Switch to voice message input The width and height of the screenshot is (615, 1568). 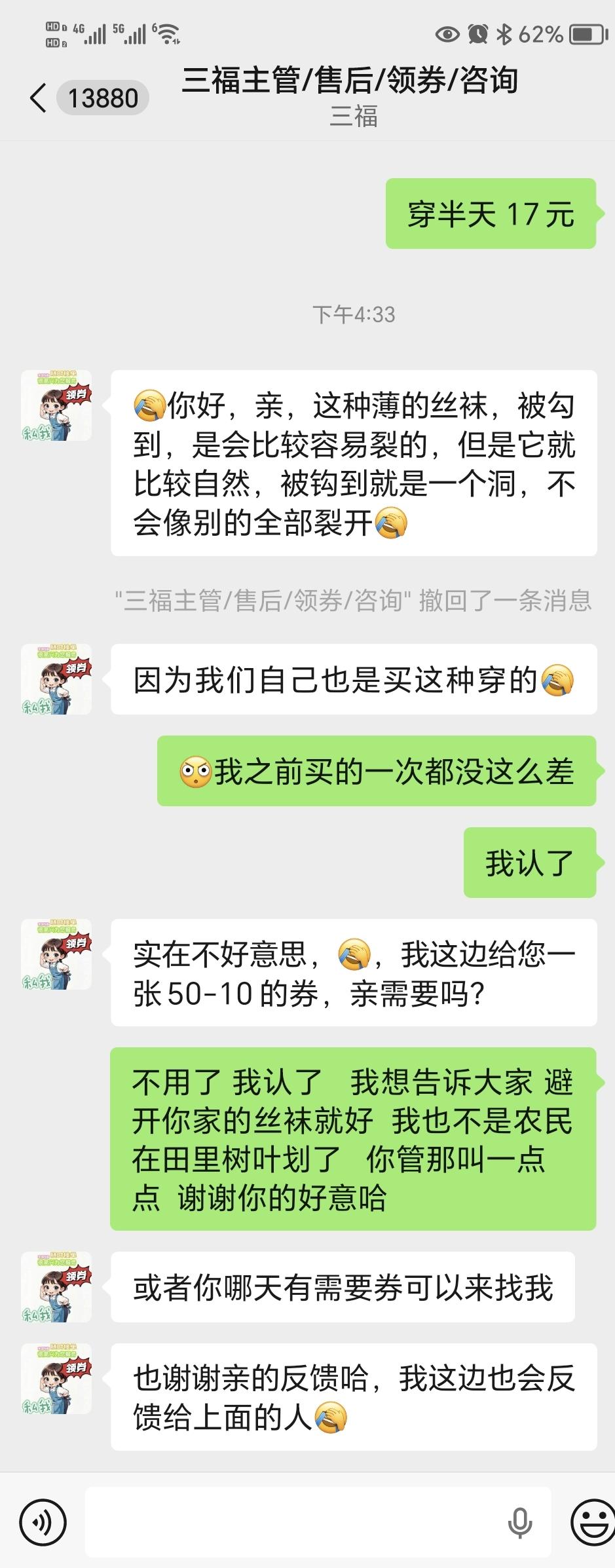coord(43,1522)
